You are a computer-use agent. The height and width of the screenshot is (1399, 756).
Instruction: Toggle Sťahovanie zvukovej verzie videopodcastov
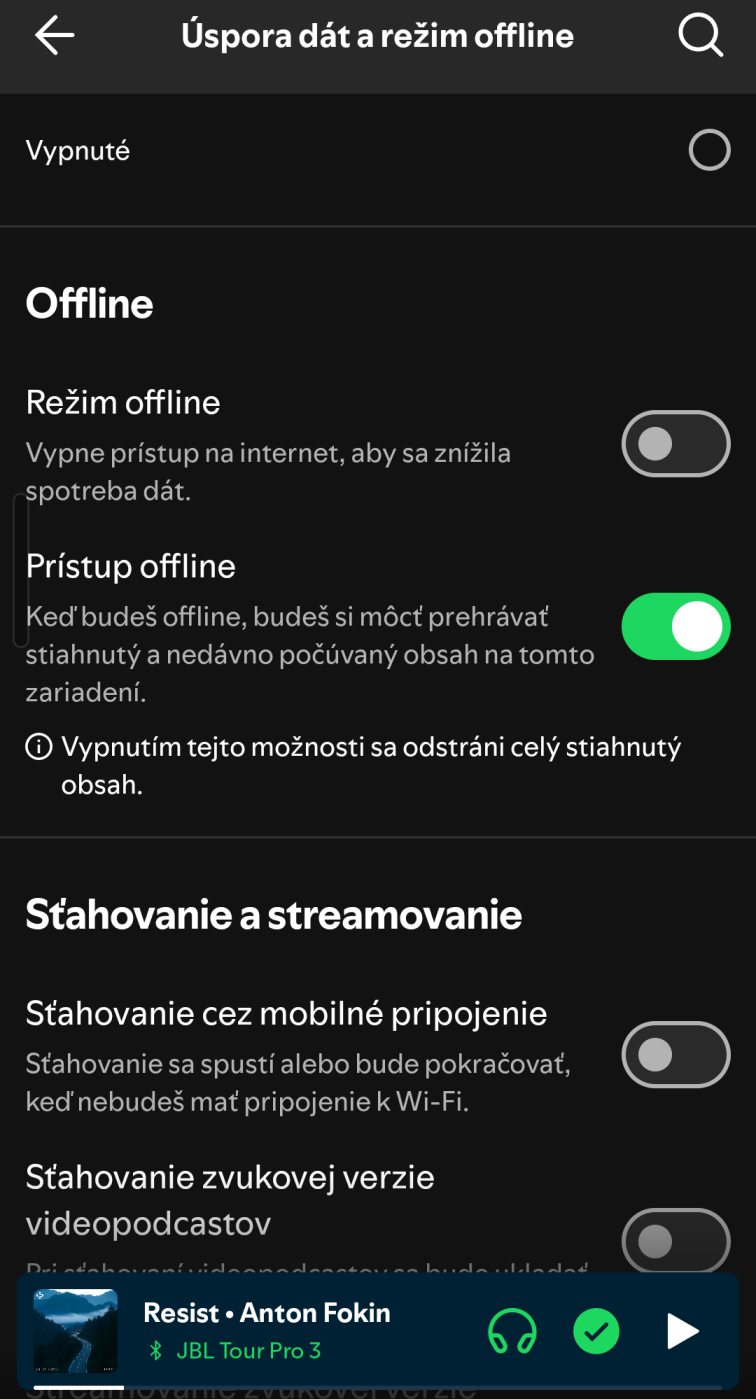click(676, 1240)
